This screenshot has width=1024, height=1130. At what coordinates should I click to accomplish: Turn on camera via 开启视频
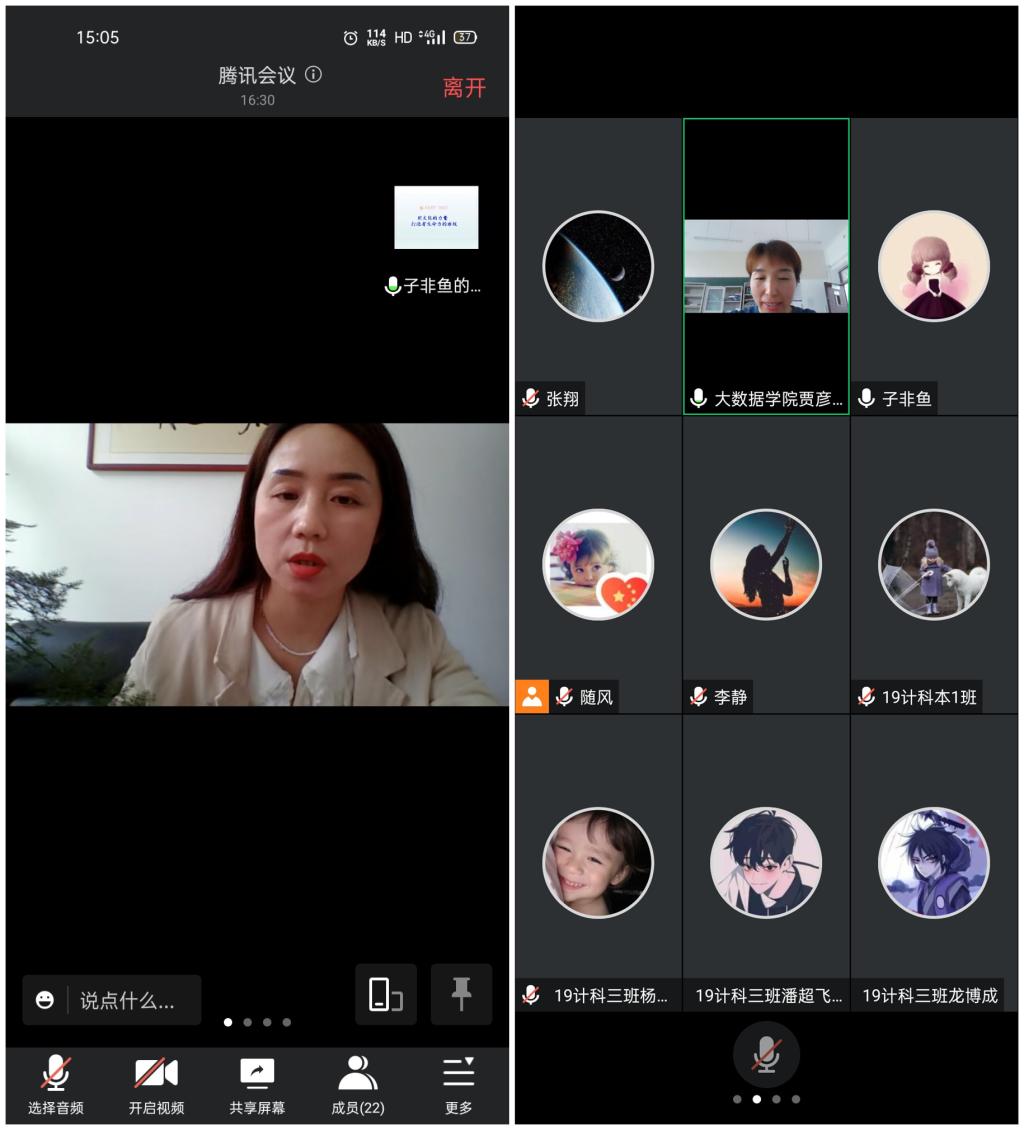click(x=156, y=1084)
